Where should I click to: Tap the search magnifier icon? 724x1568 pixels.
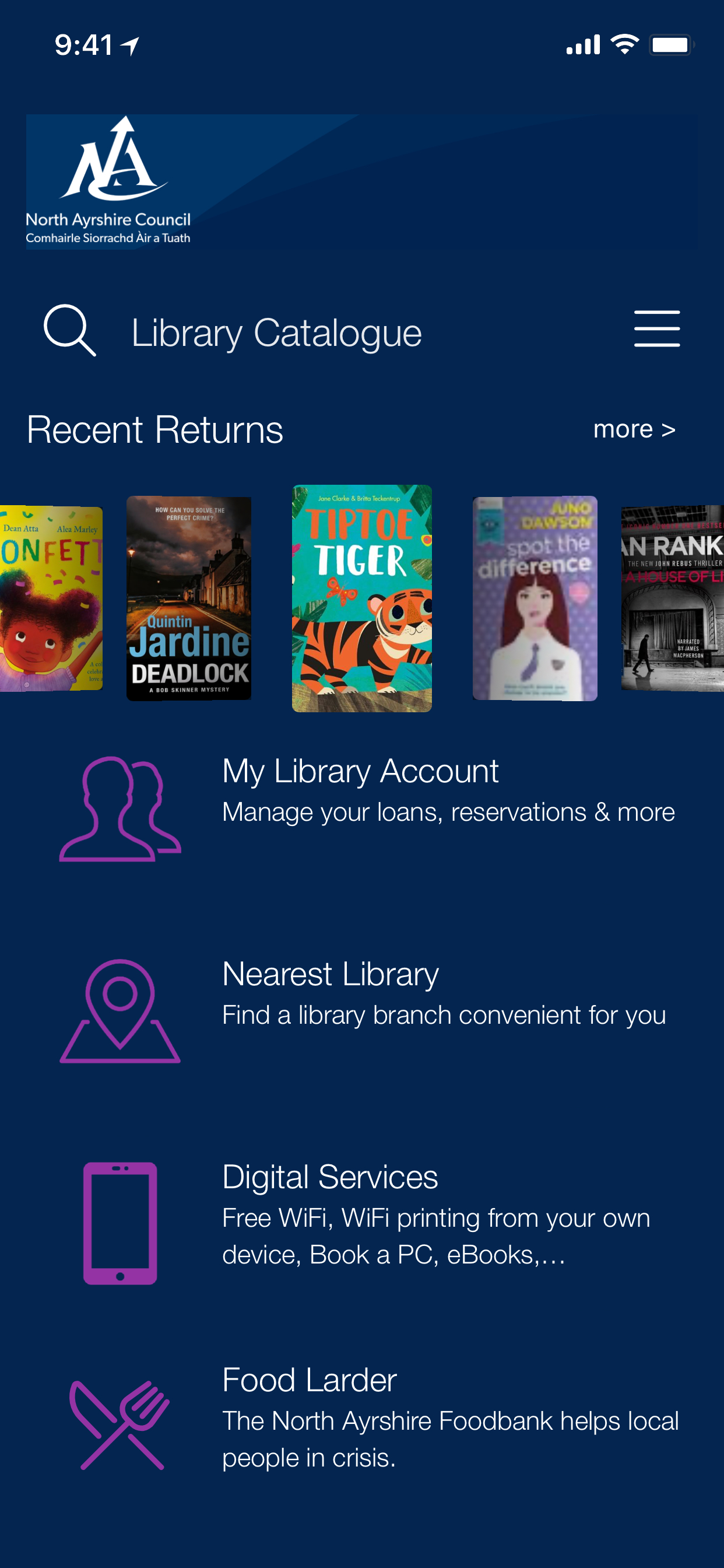coord(69,331)
